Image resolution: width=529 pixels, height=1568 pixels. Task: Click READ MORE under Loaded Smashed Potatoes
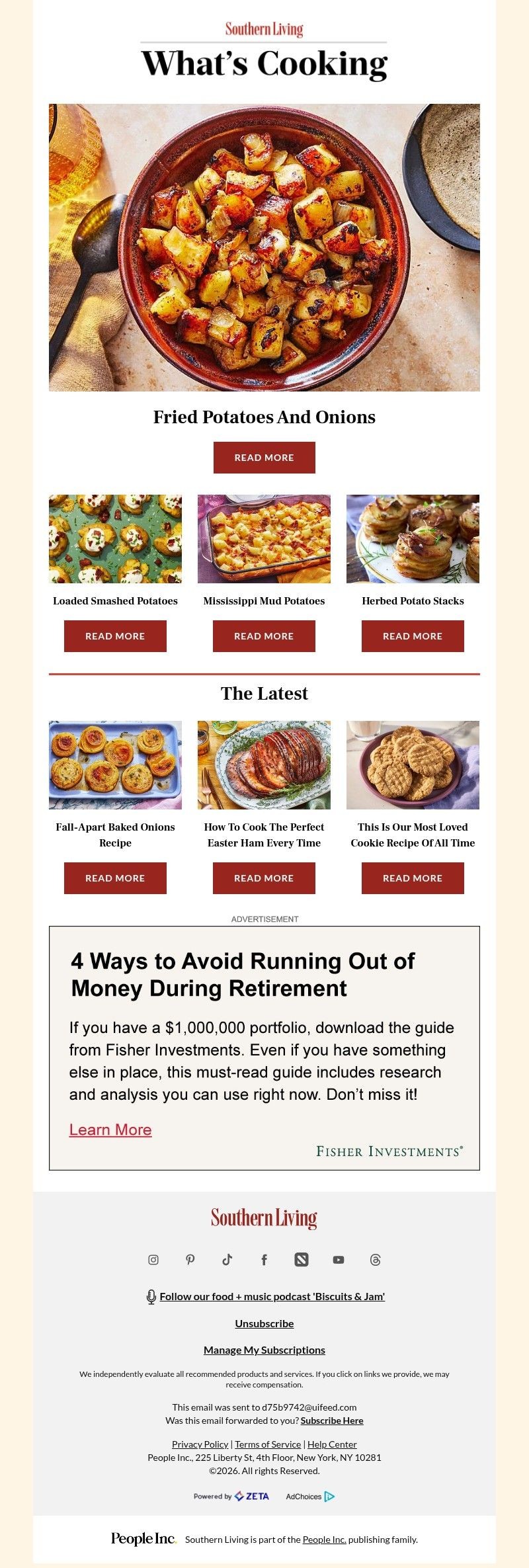[114, 636]
